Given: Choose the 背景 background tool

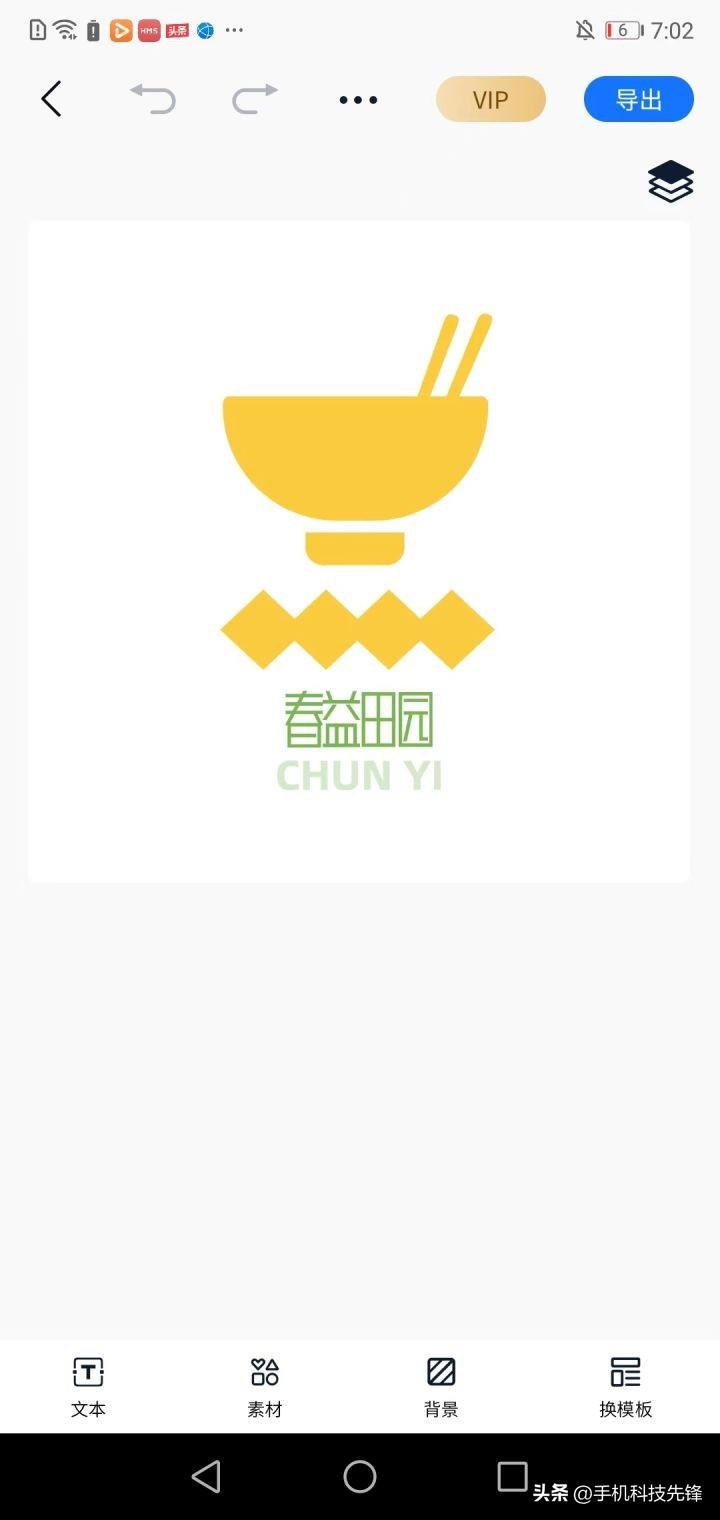Looking at the screenshot, I should 441,1386.
